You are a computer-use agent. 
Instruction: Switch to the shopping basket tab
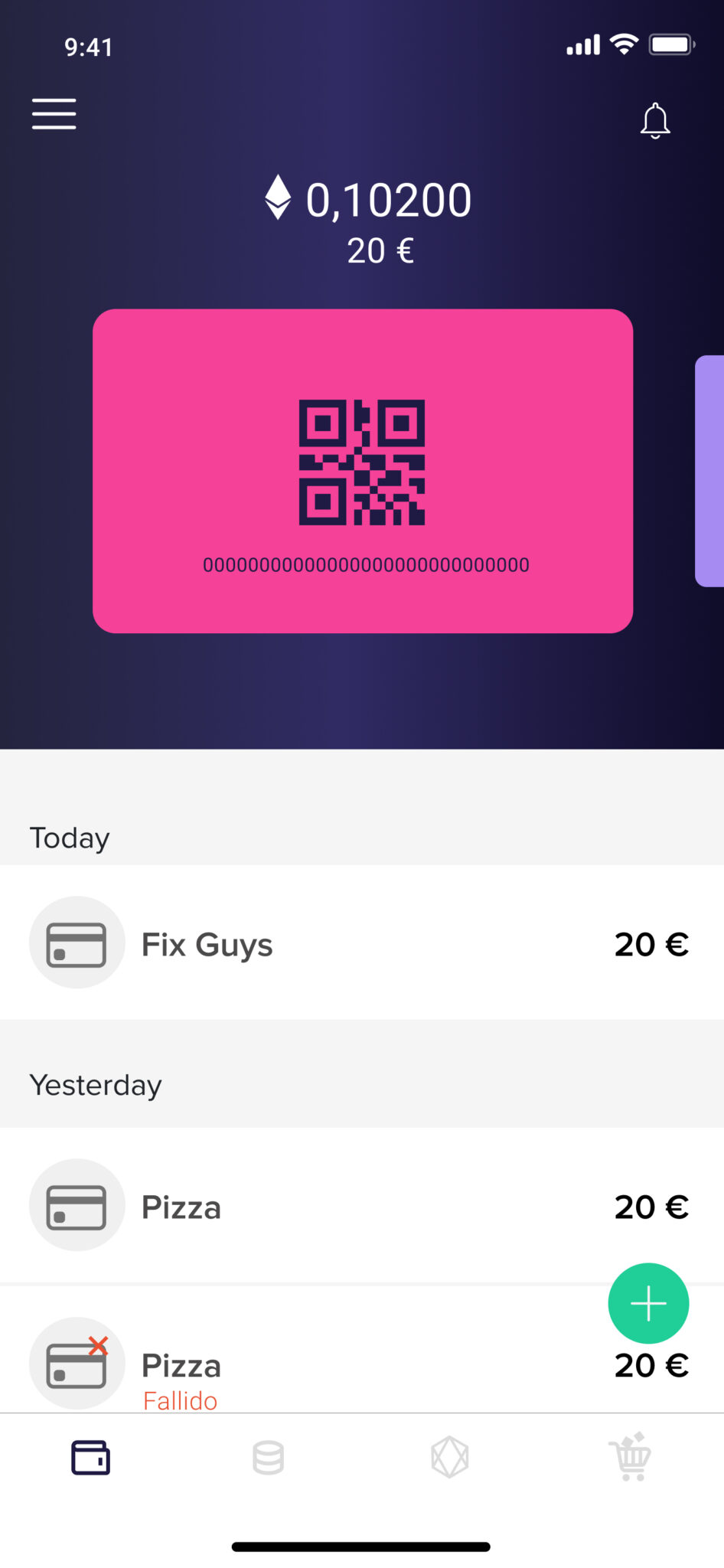pyautogui.click(x=630, y=1457)
